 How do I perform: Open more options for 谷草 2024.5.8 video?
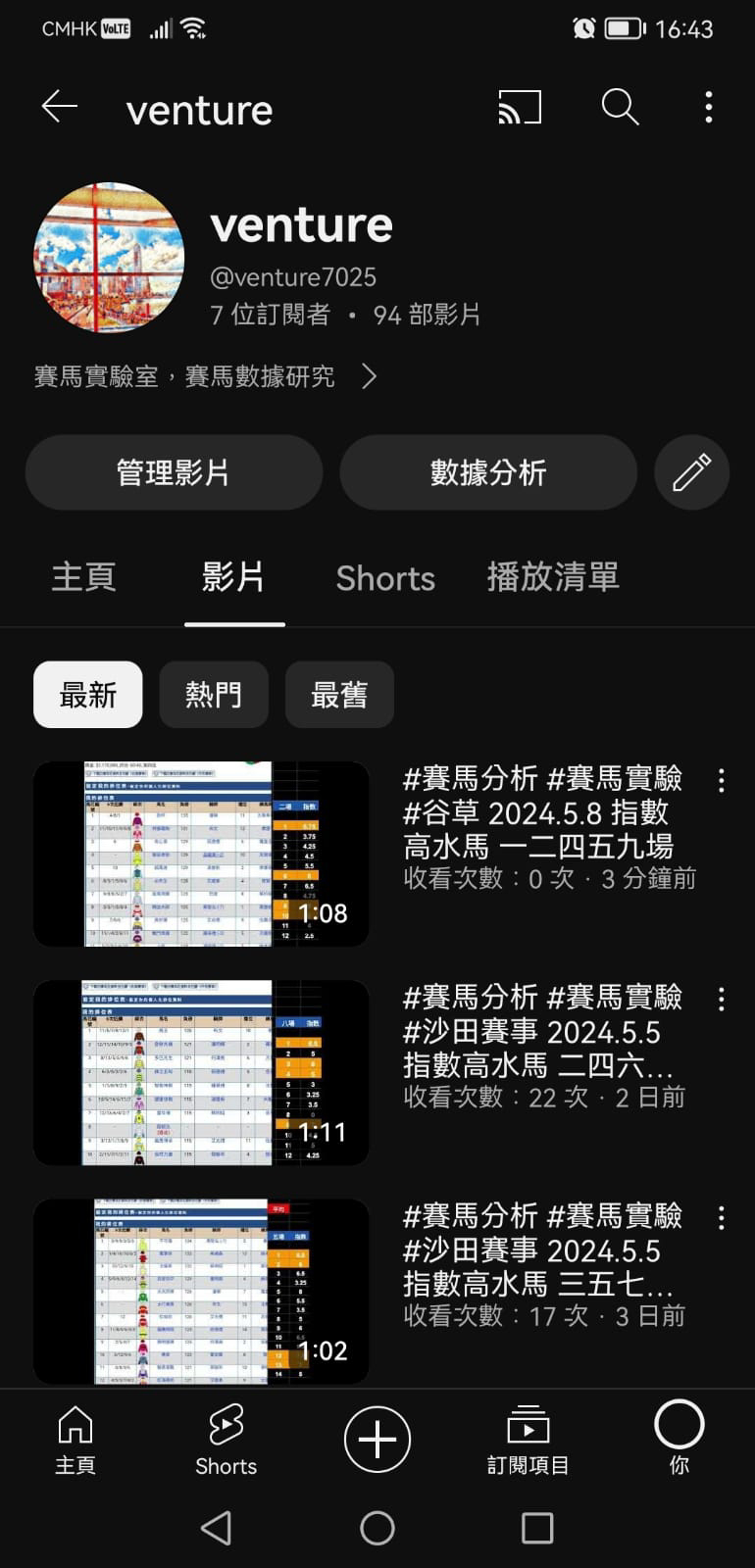click(722, 781)
